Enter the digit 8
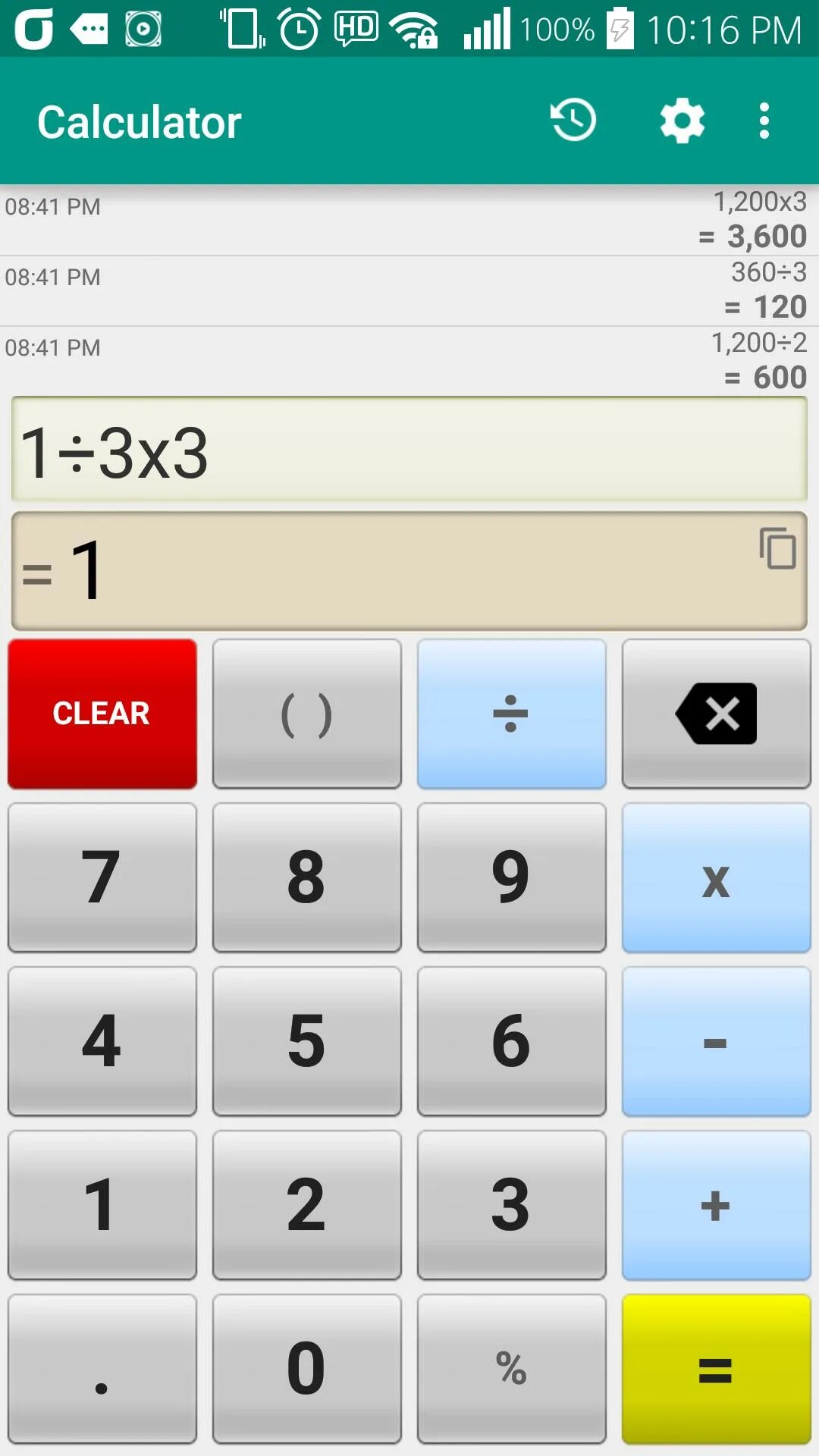The width and height of the screenshot is (819, 1456). [x=307, y=877]
